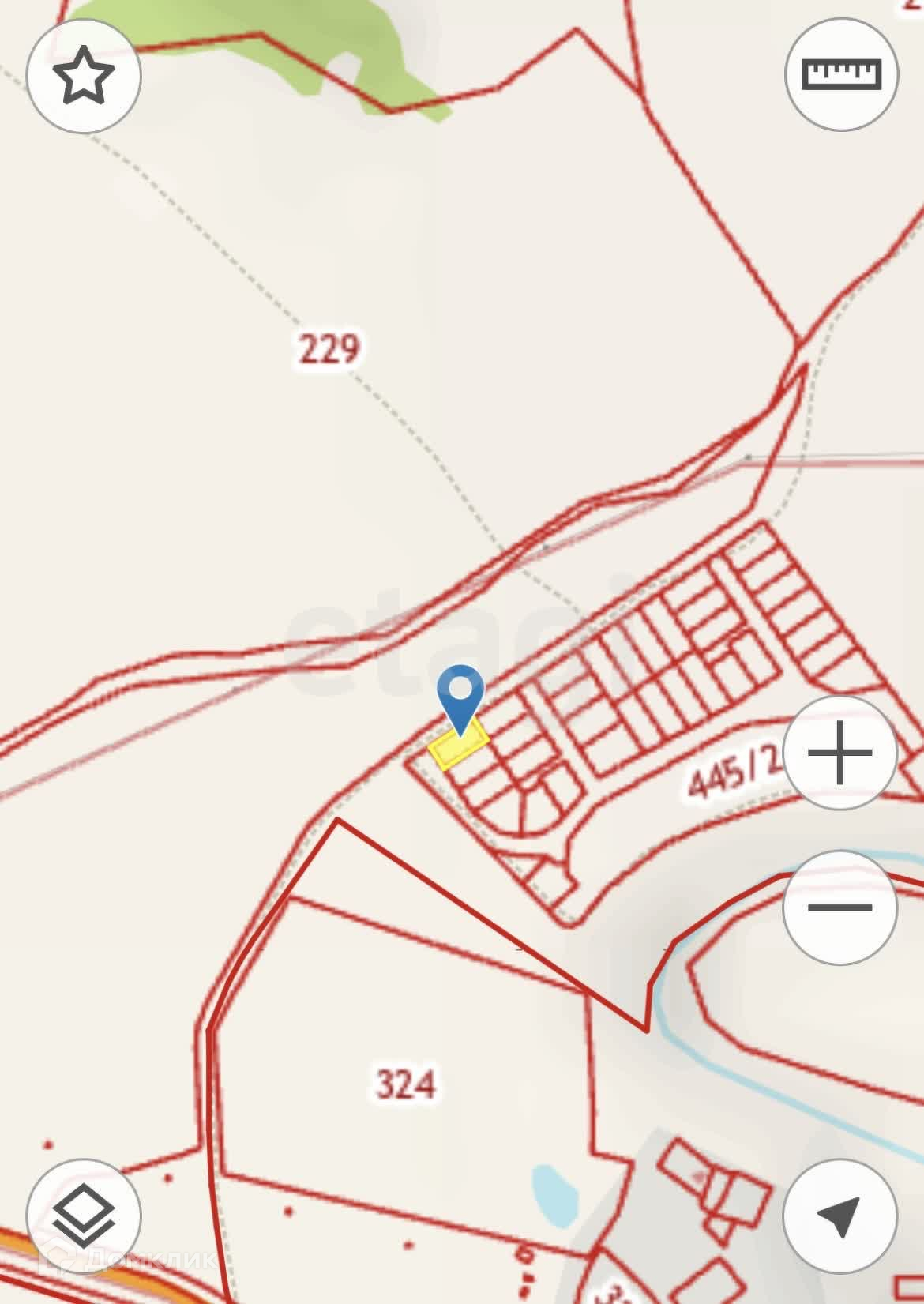Open the ruler measurement tool
Screen dimensions: 924x1304
click(841, 74)
